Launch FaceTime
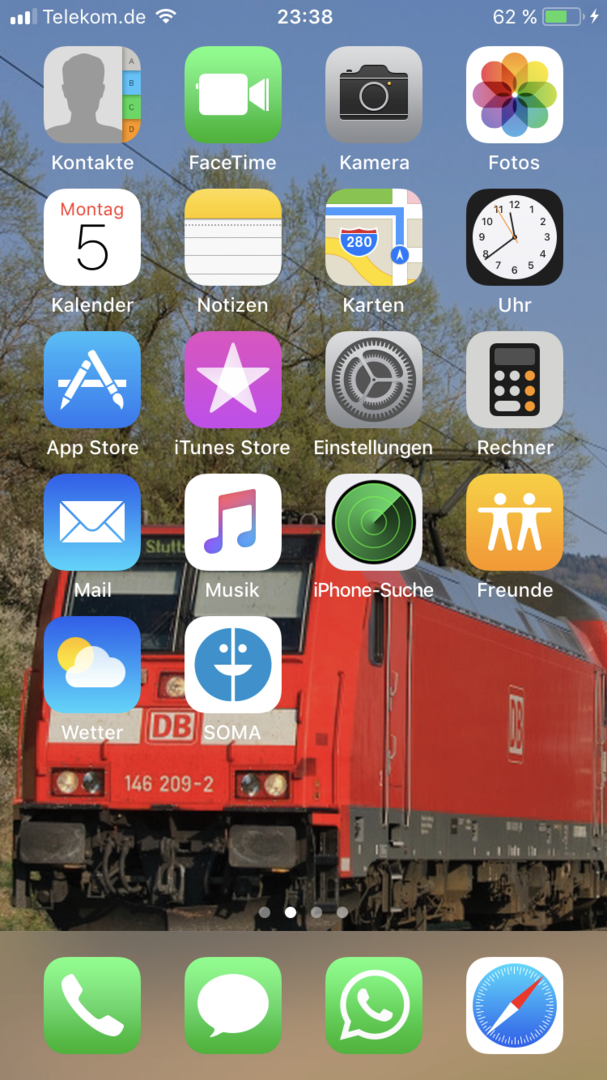The height and width of the screenshot is (1080, 607). point(233,95)
